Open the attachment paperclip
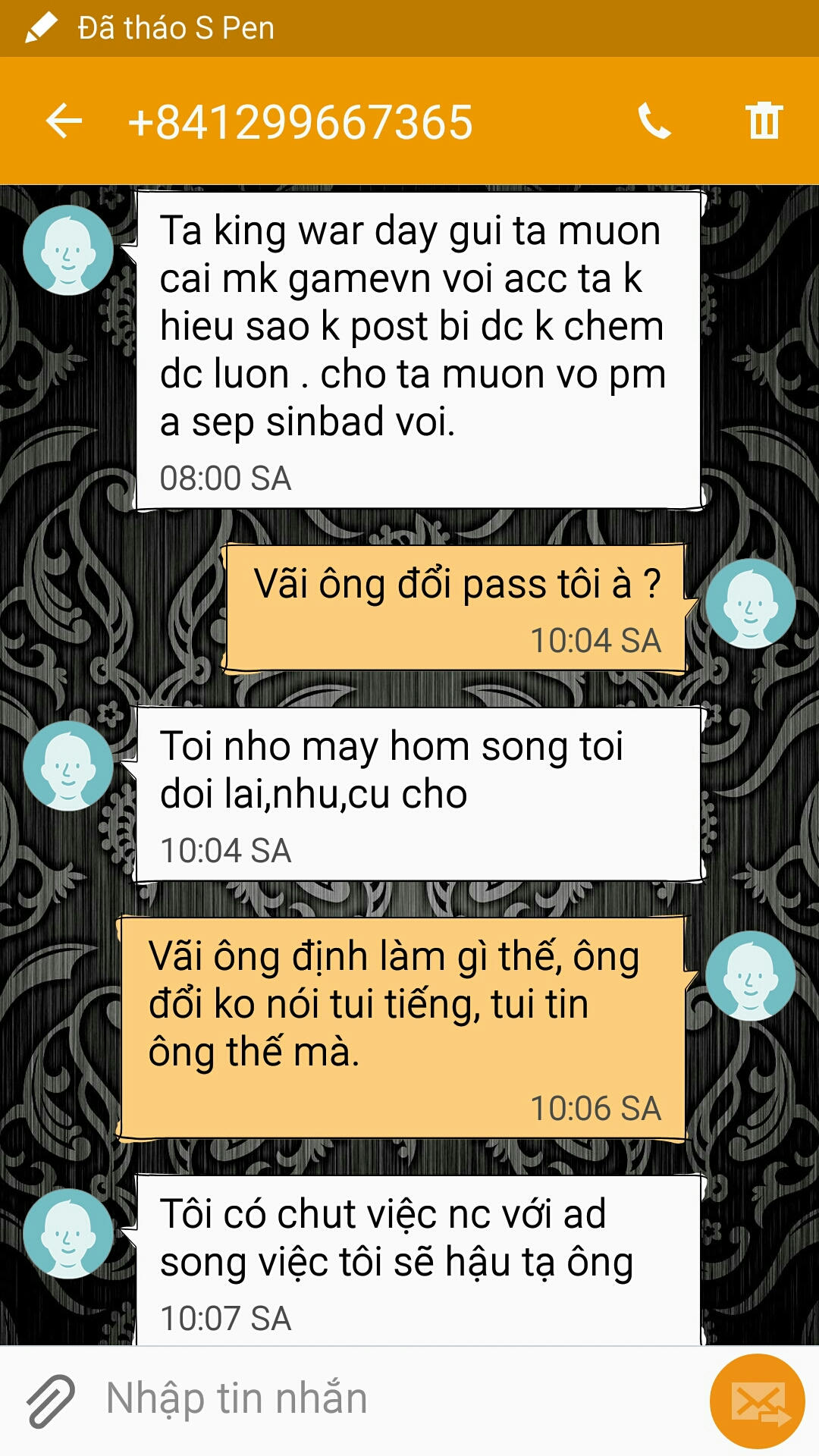Viewport: 819px width, 1456px height. pos(50,1401)
